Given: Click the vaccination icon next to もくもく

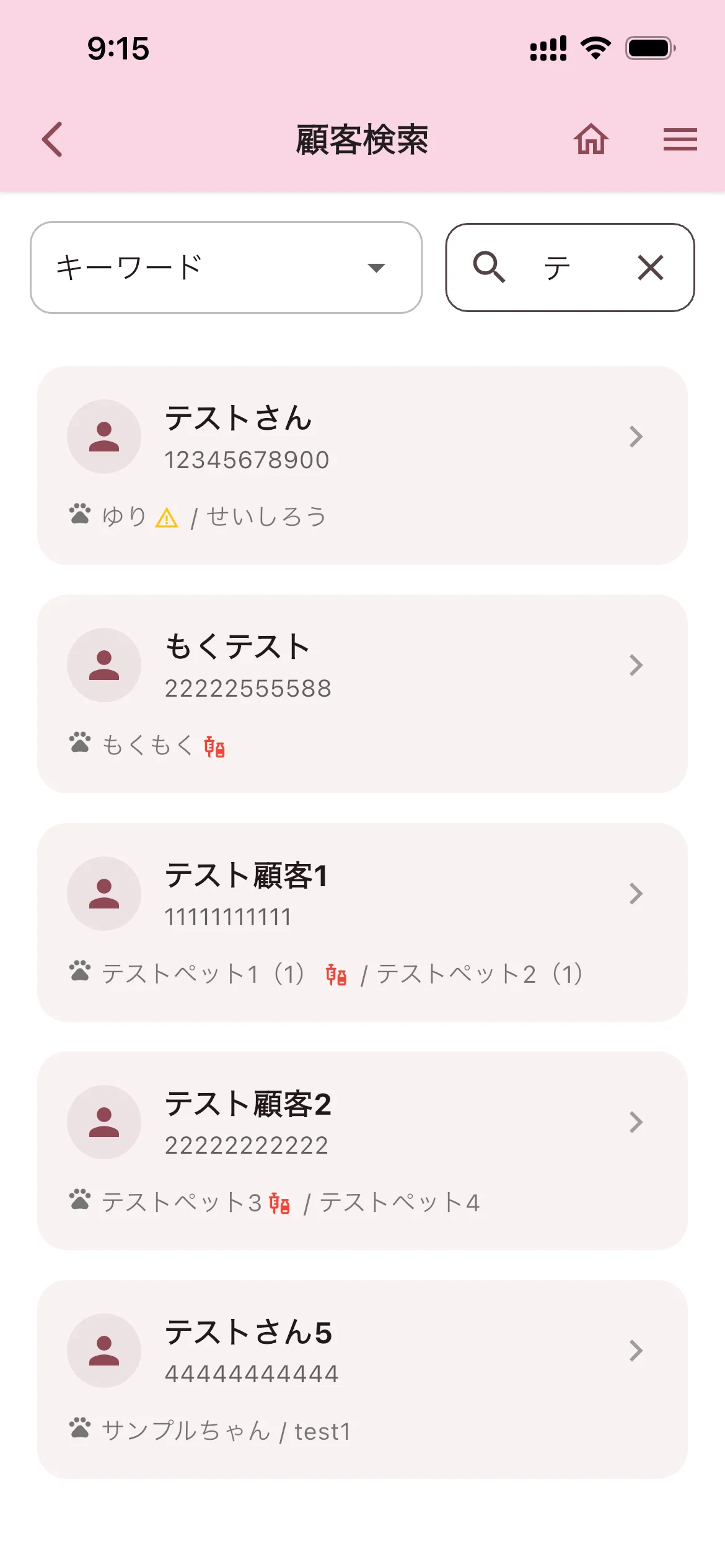Looking at the screenshot, I should (214, 746).
